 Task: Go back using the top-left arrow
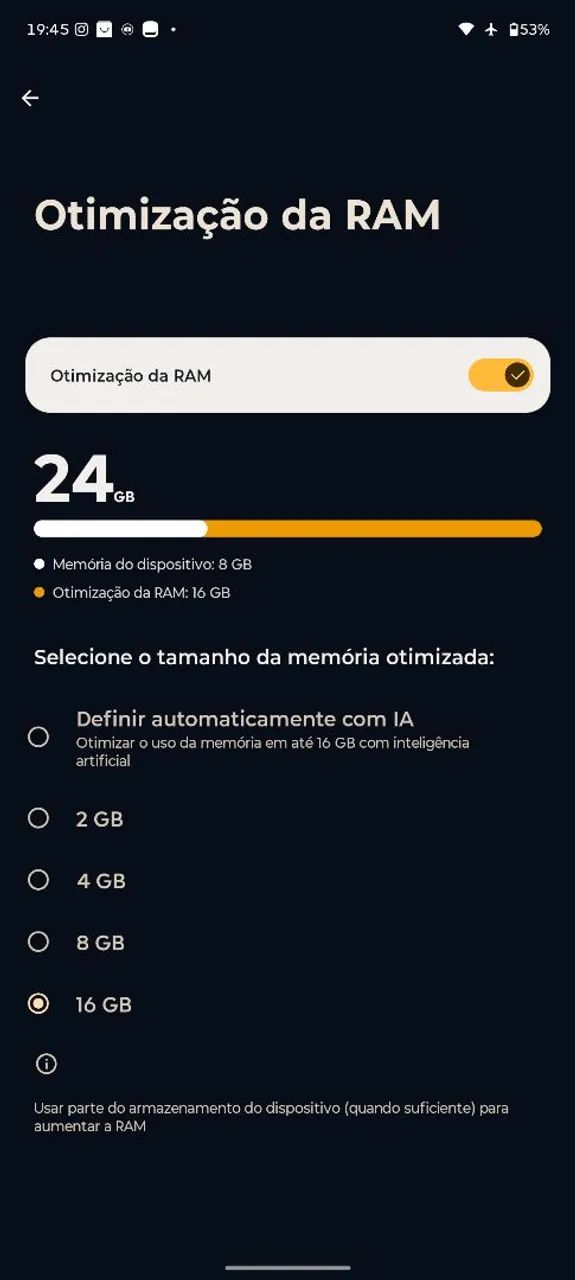click(30, 97)
